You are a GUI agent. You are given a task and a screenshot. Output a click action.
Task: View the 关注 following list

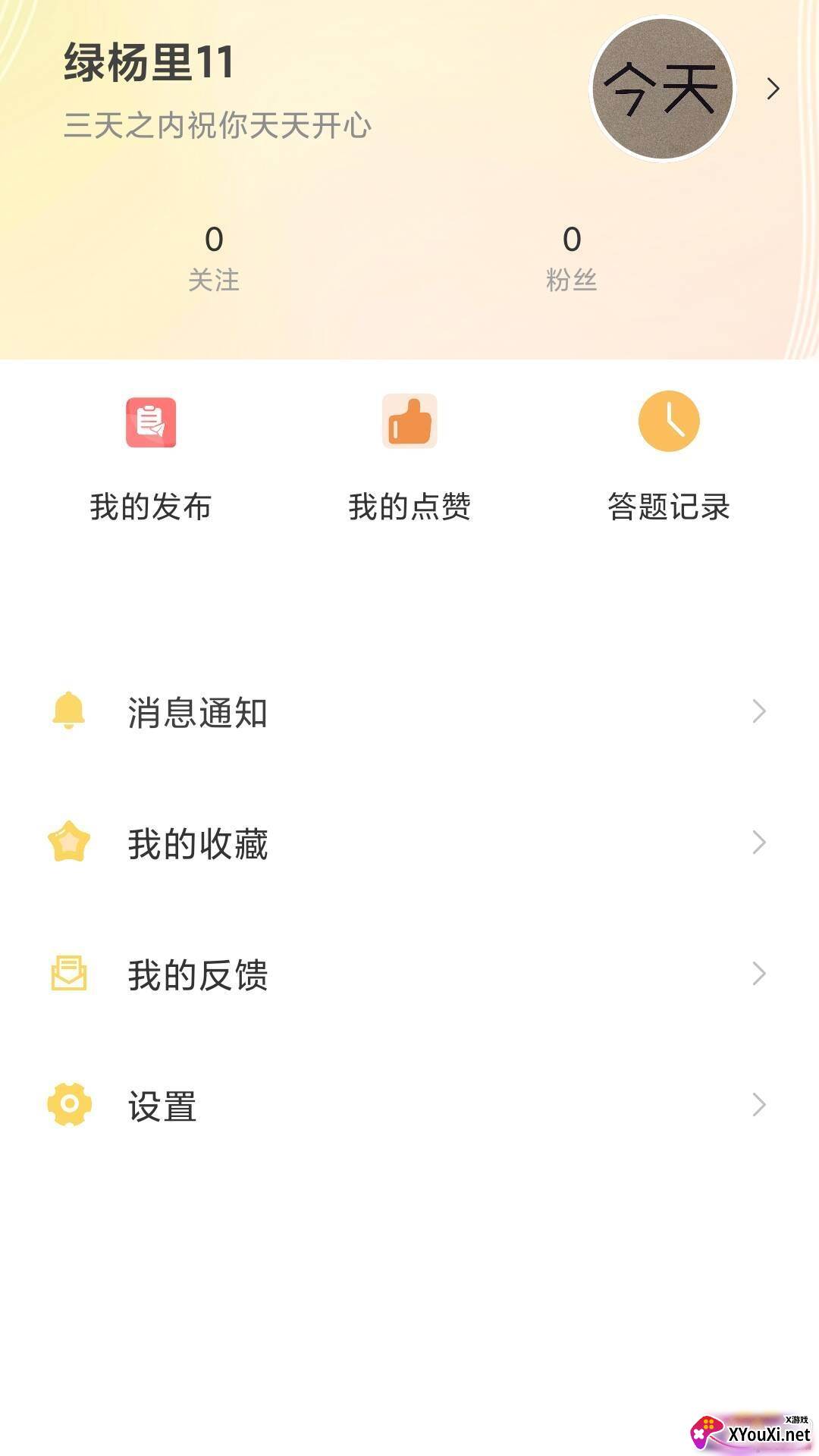pyautogui.click(x=214, y=258)
